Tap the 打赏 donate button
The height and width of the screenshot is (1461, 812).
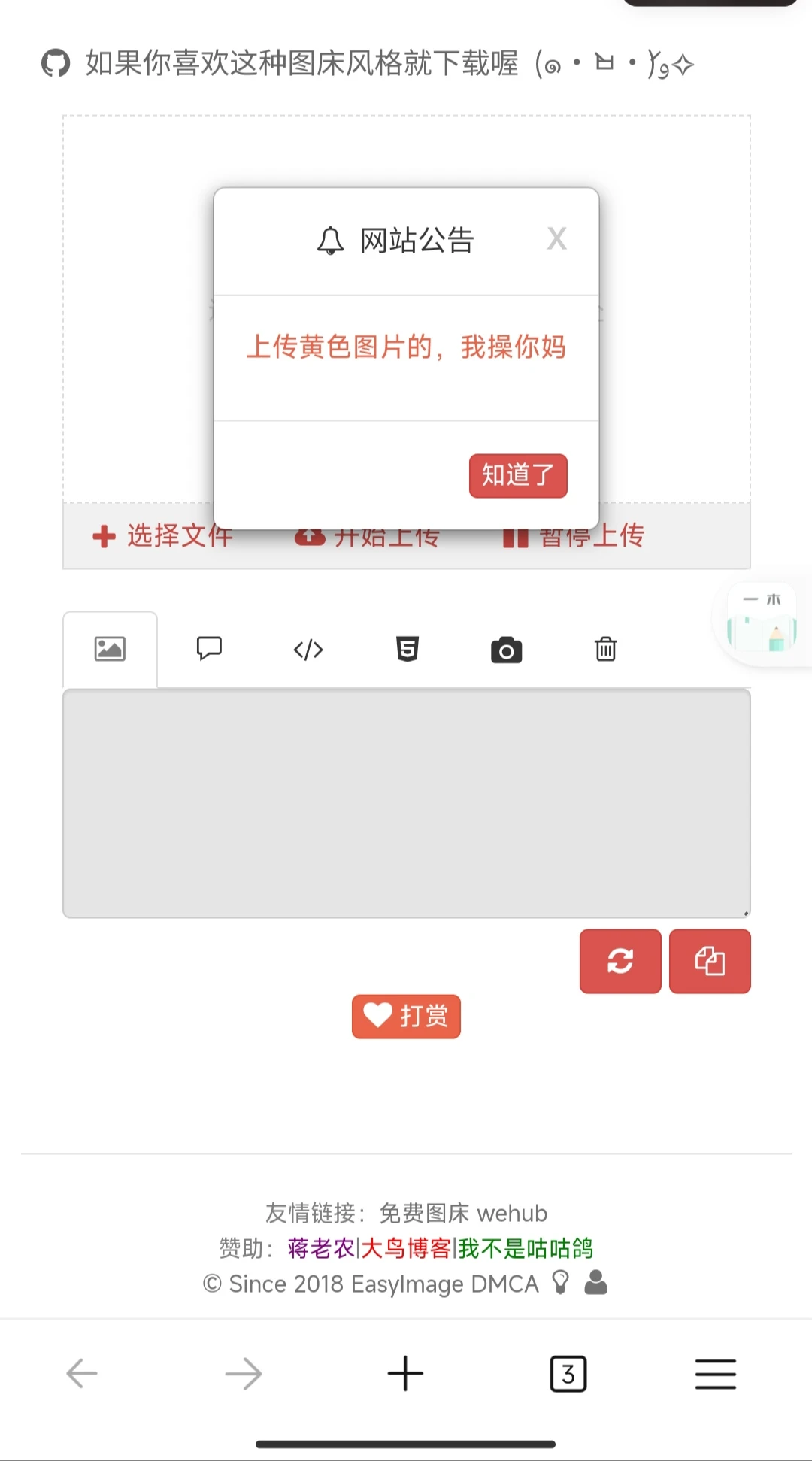click(x=406, y=1017)
